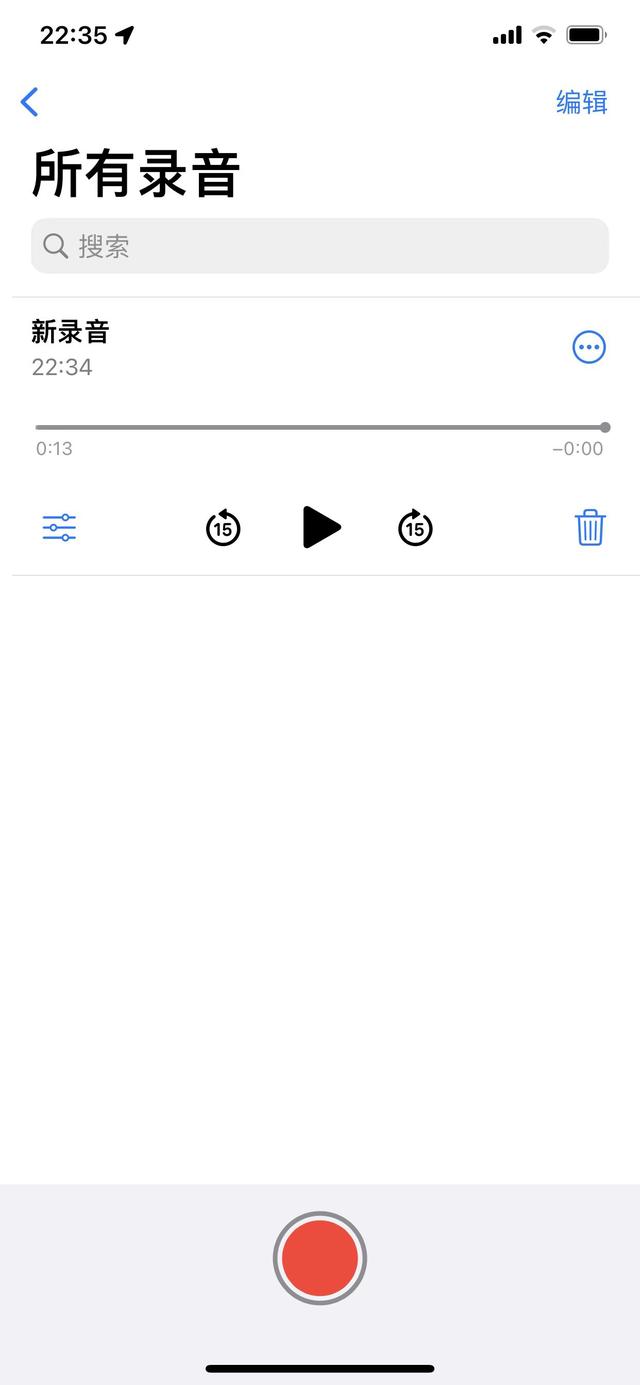Screen dimensions: 640x1385
Task: Tap 编辑 to edit the recordings list
Action: tap(582, 102)
